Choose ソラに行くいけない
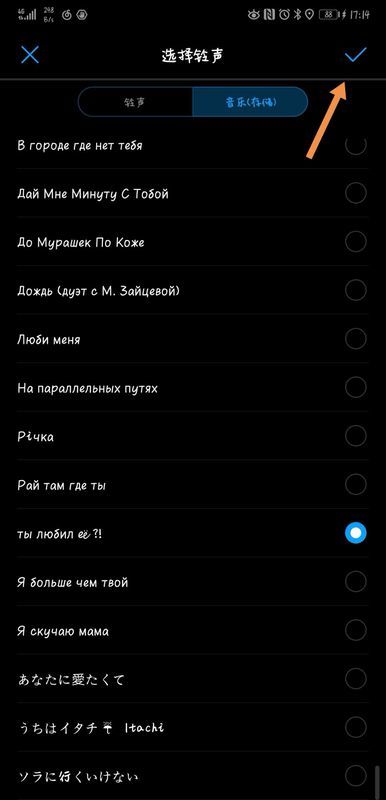 coord(193,776)
